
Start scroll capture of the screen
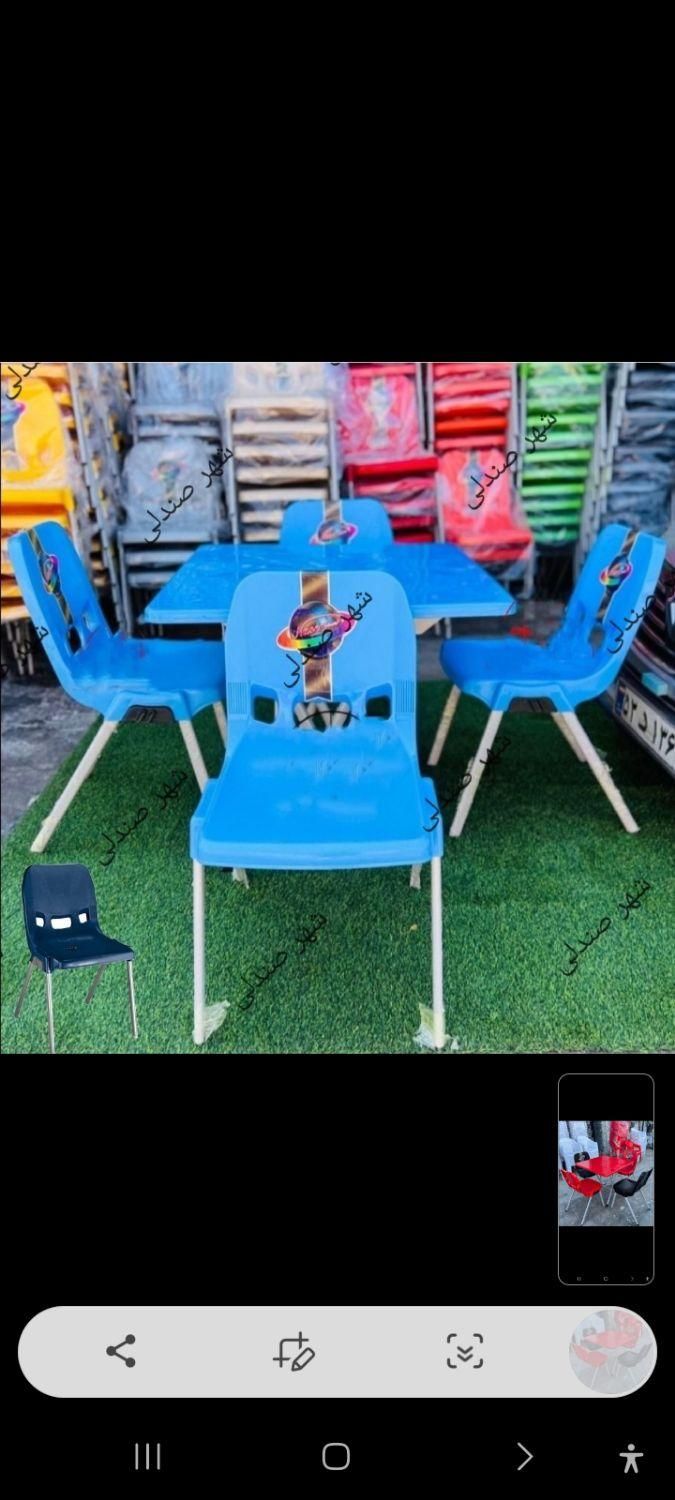[465, 1351]
